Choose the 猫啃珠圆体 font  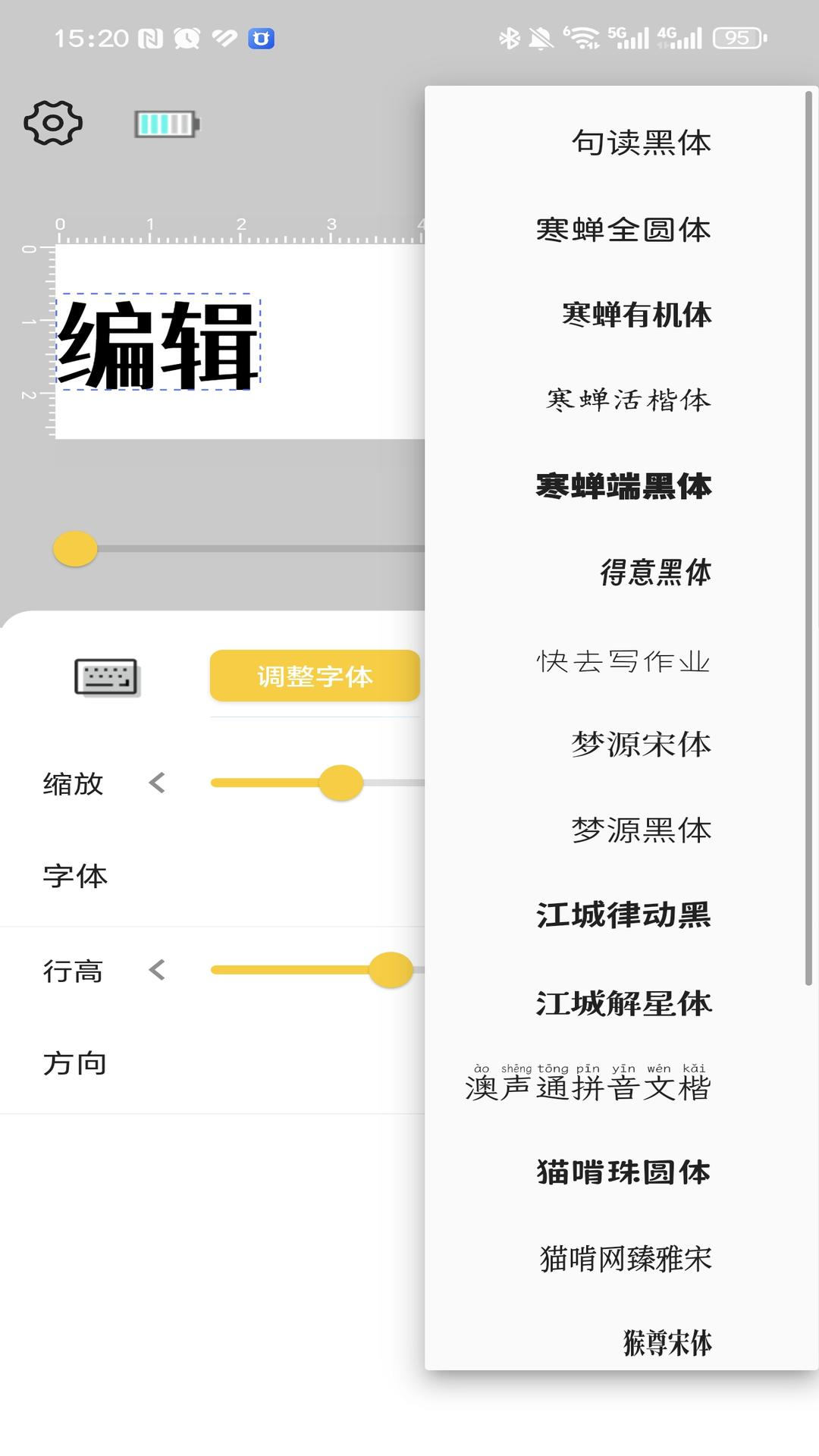(x=622, y=1170)
